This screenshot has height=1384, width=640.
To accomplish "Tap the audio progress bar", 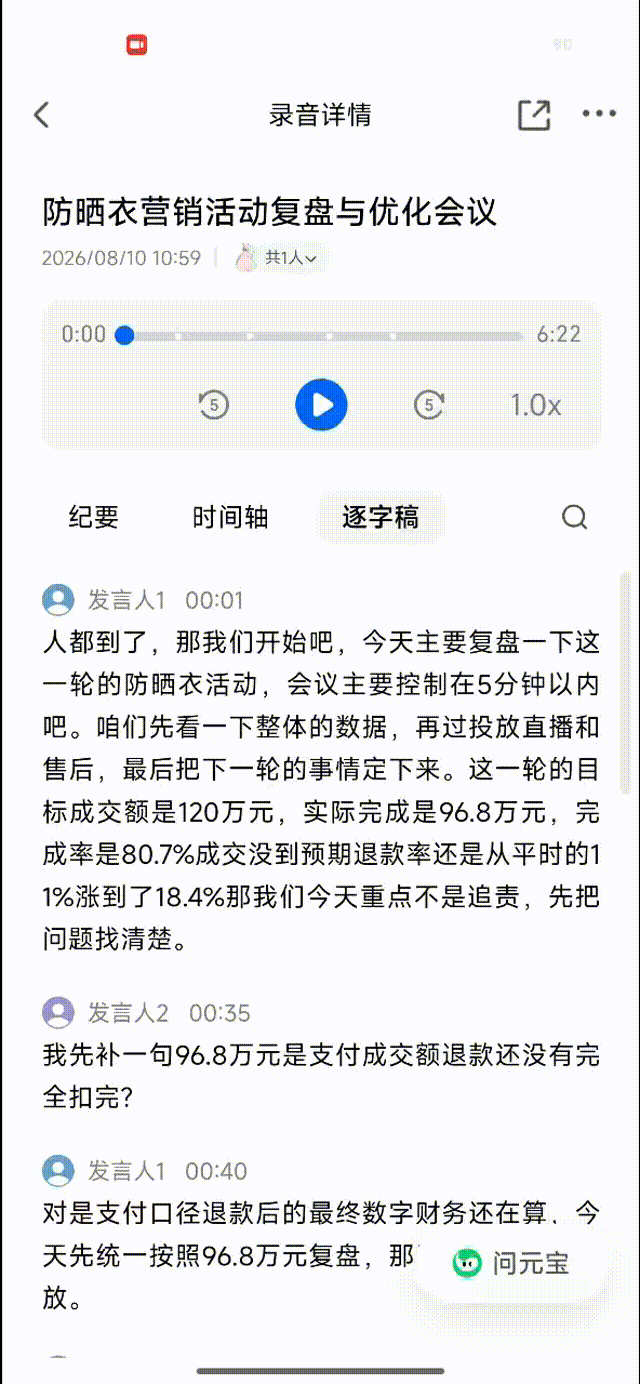I will pyautogui.click(x=322, y=336).
